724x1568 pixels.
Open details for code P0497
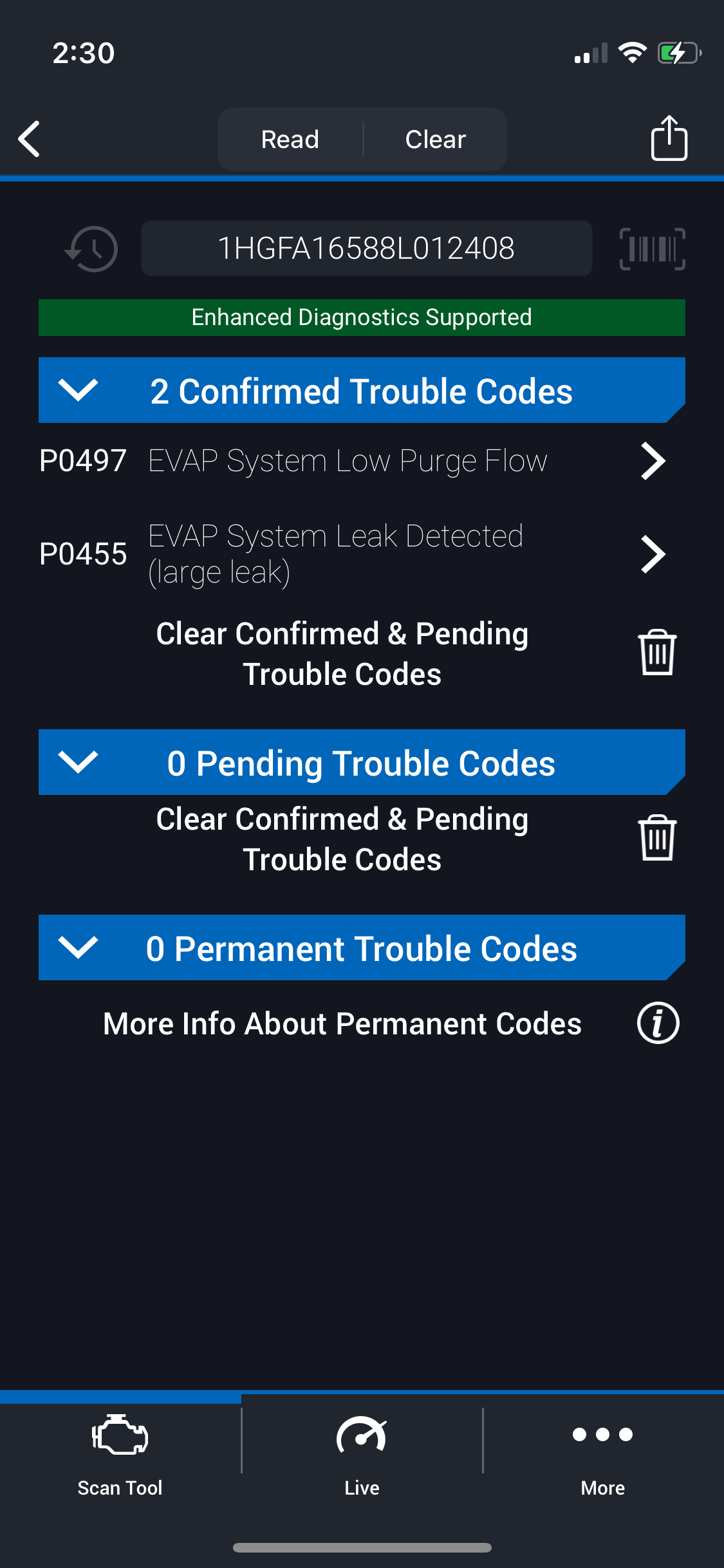click(652, 461)
